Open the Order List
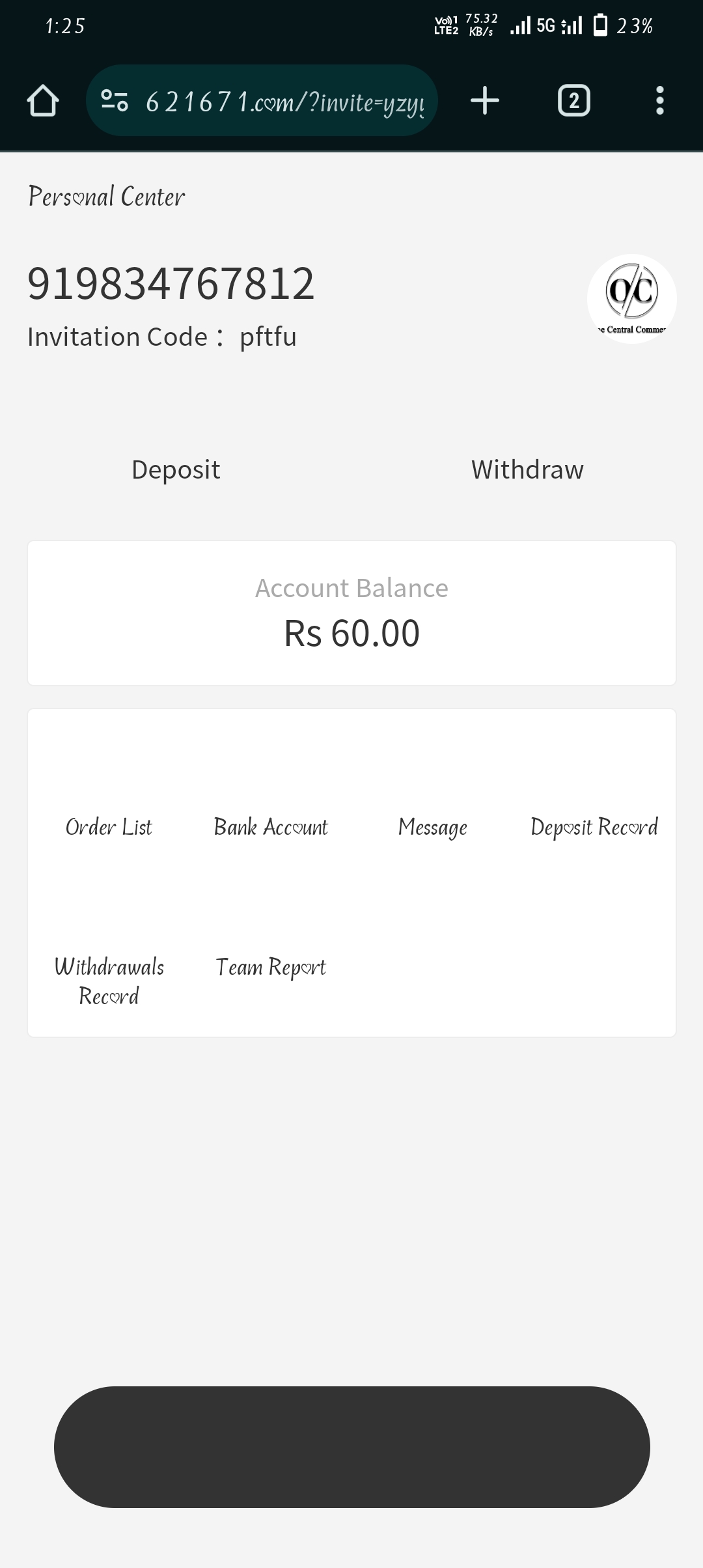This screenshot has height=1568, width=703. 109,826
